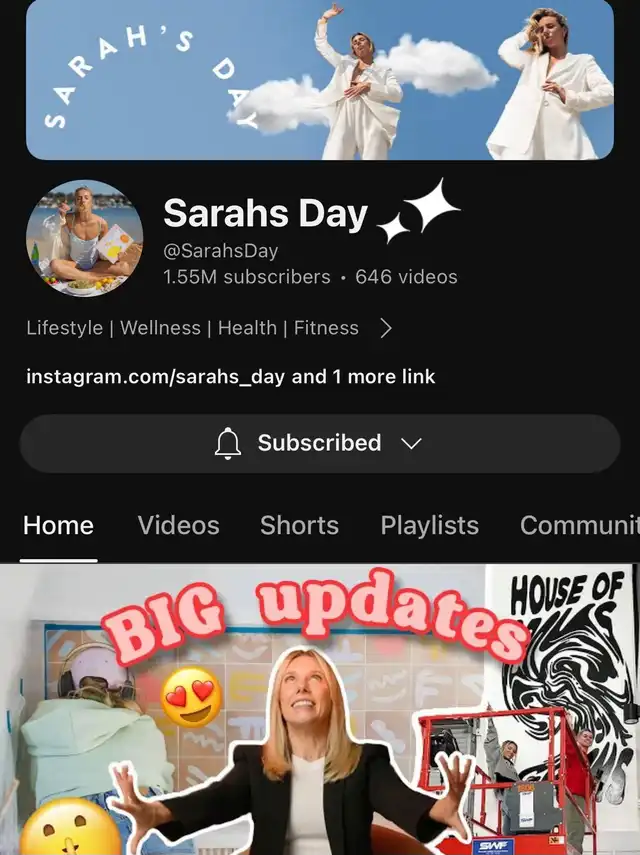Open the Community tab
Viewport: 640px width, 855px height.
578,526
